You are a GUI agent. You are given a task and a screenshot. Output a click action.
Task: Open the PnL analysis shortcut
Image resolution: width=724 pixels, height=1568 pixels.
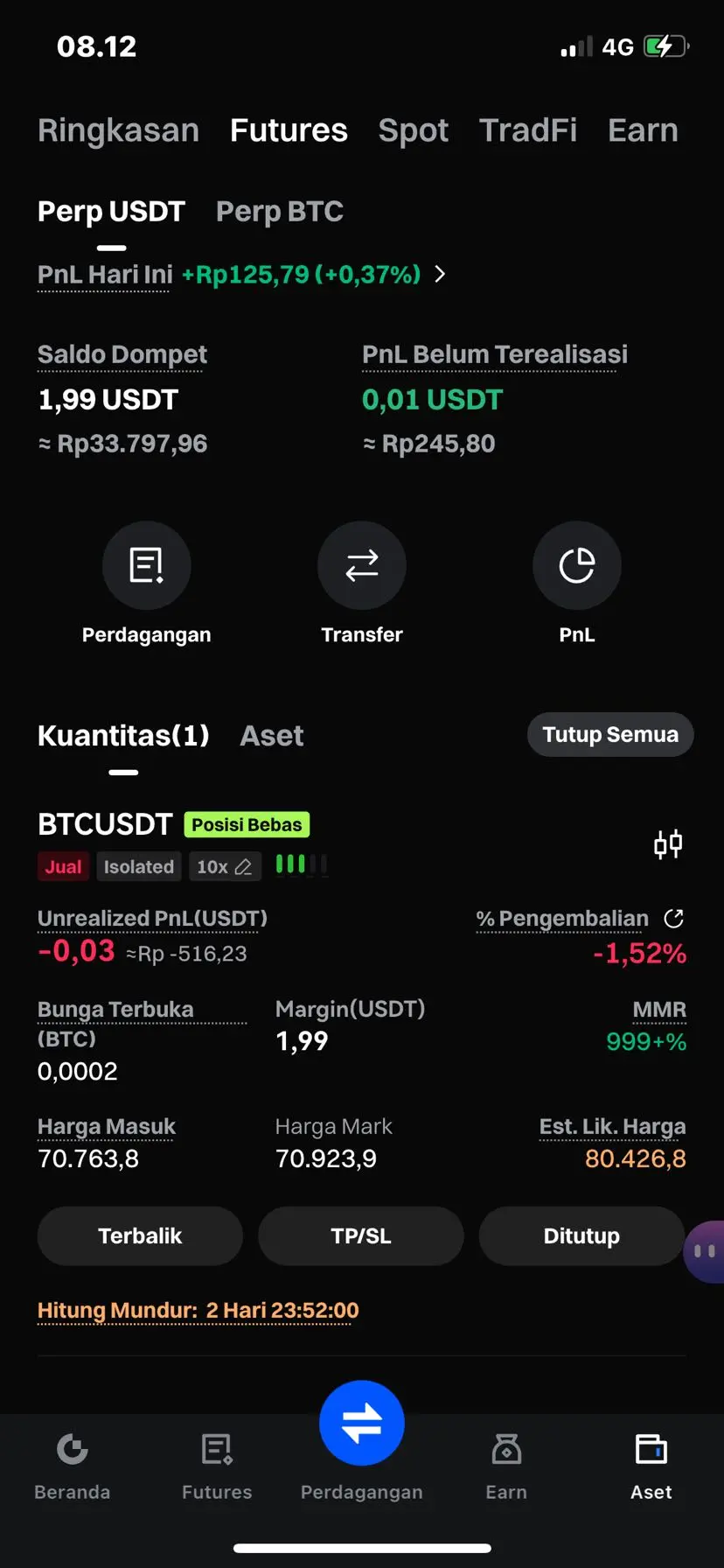pyautogui.click(x=576, y=565)
